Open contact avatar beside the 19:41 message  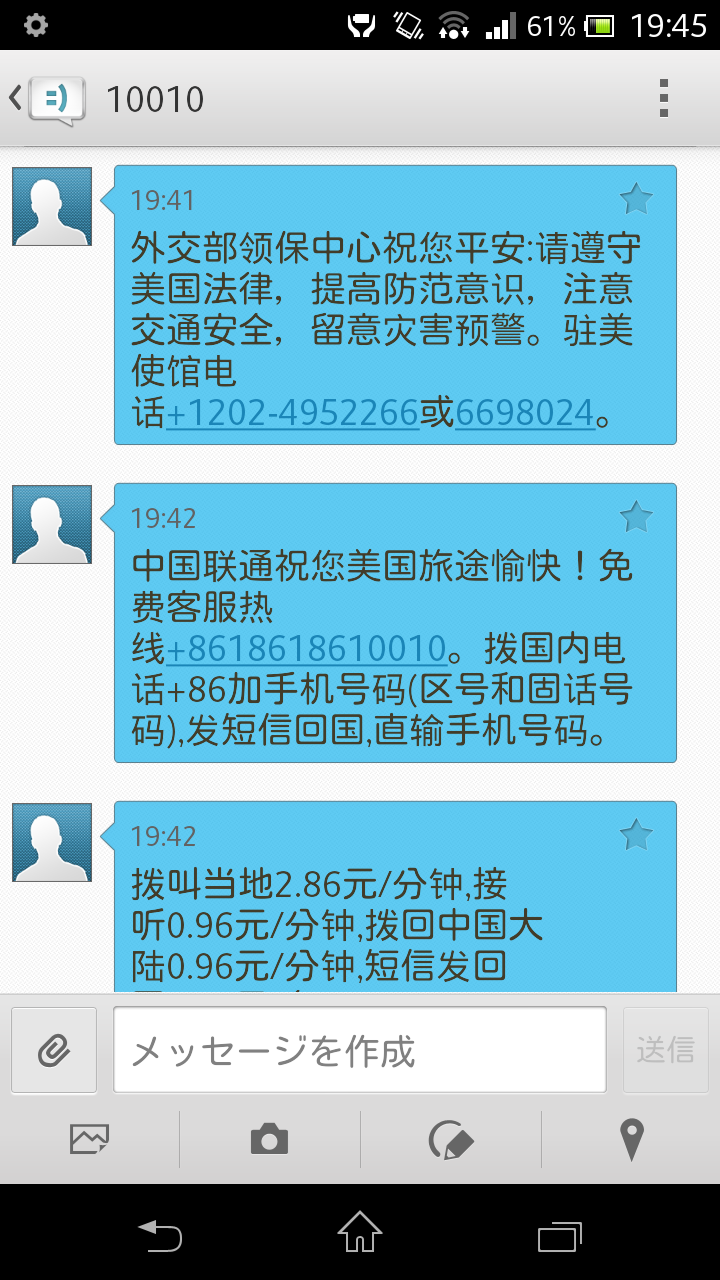52,207
